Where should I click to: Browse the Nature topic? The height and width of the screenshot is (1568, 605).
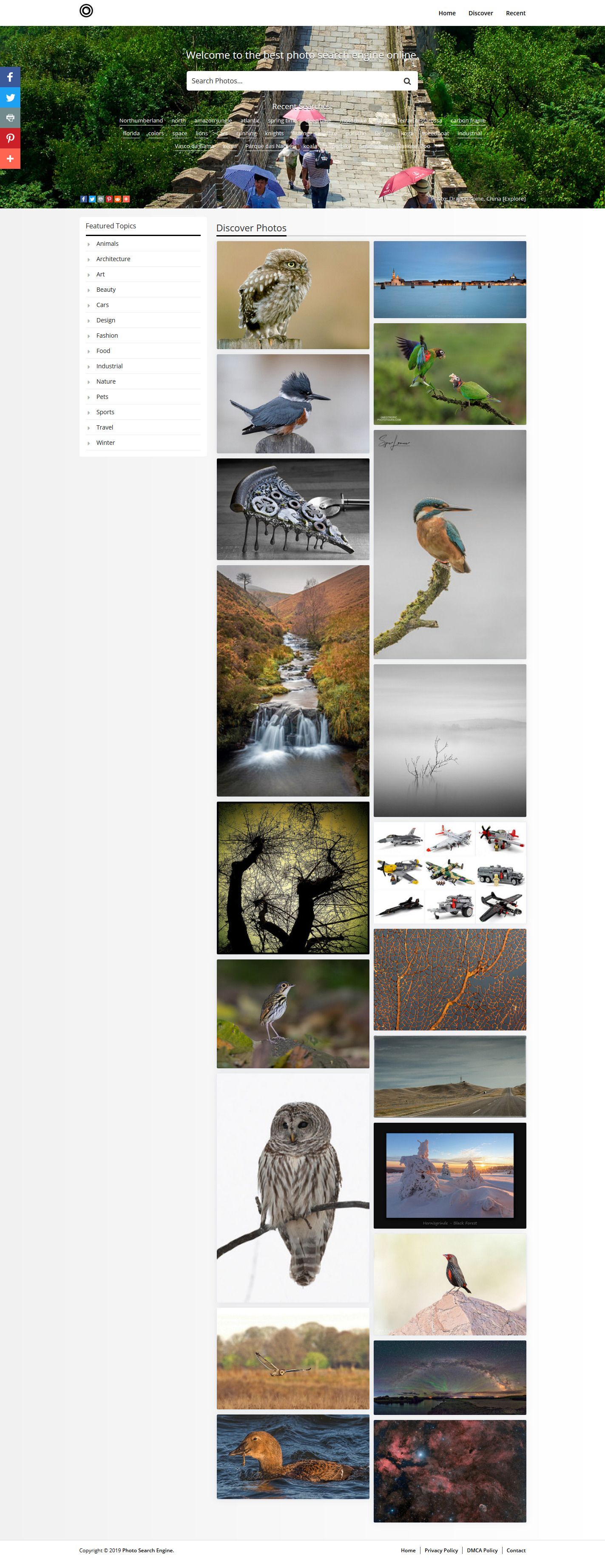[106, 381]
